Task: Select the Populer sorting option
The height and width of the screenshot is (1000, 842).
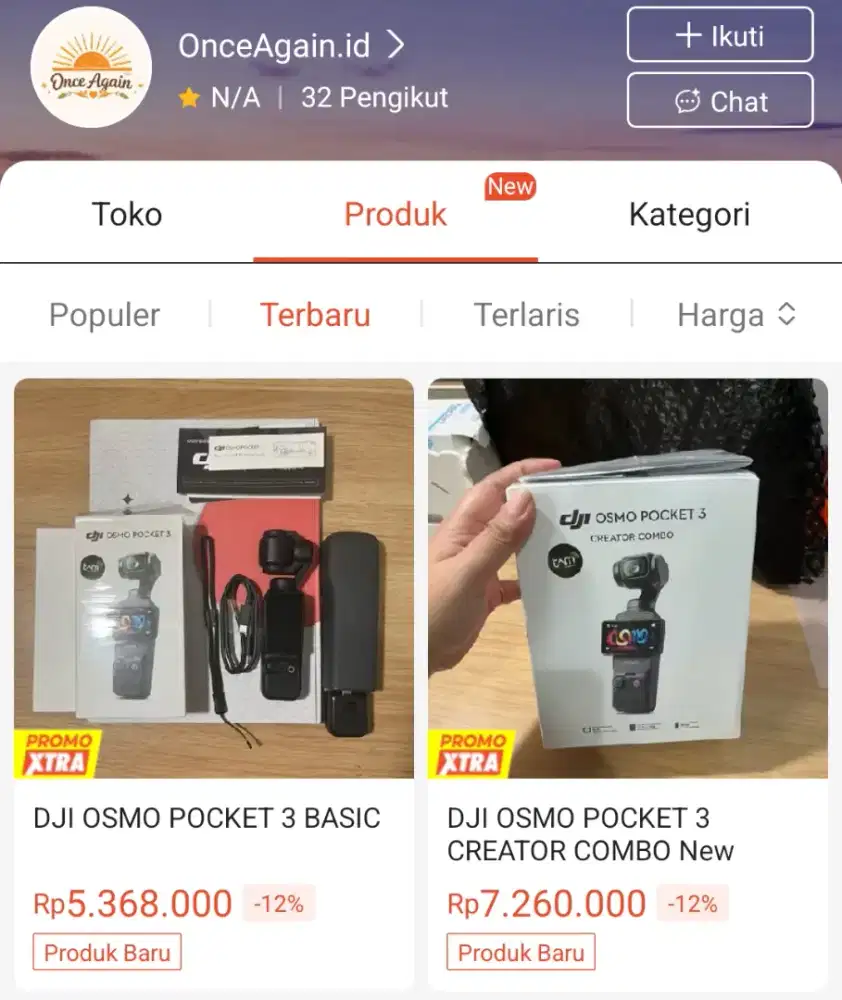Action: (x=103, y=315)
